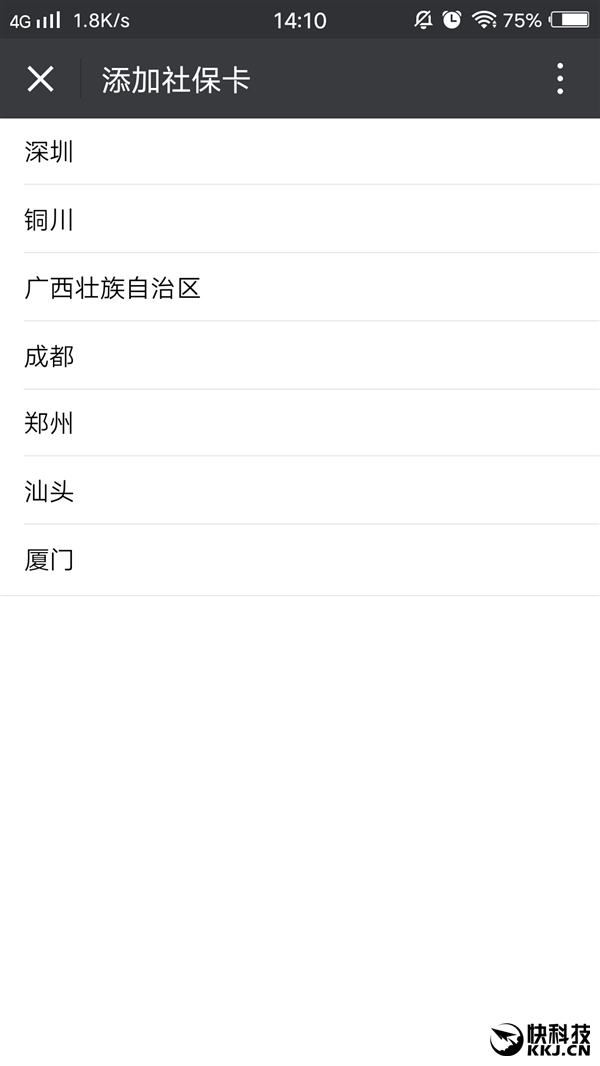Open the three-dot overflow menu
600x1066 pixels.
coord(560,79)
